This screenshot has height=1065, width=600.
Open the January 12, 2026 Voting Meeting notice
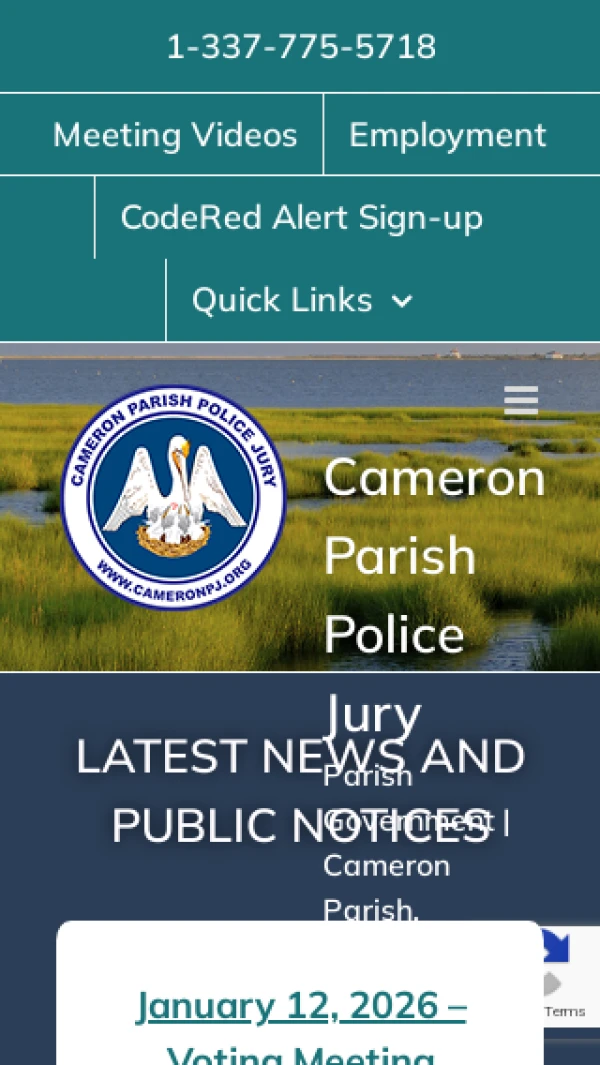coord(301,1006)
